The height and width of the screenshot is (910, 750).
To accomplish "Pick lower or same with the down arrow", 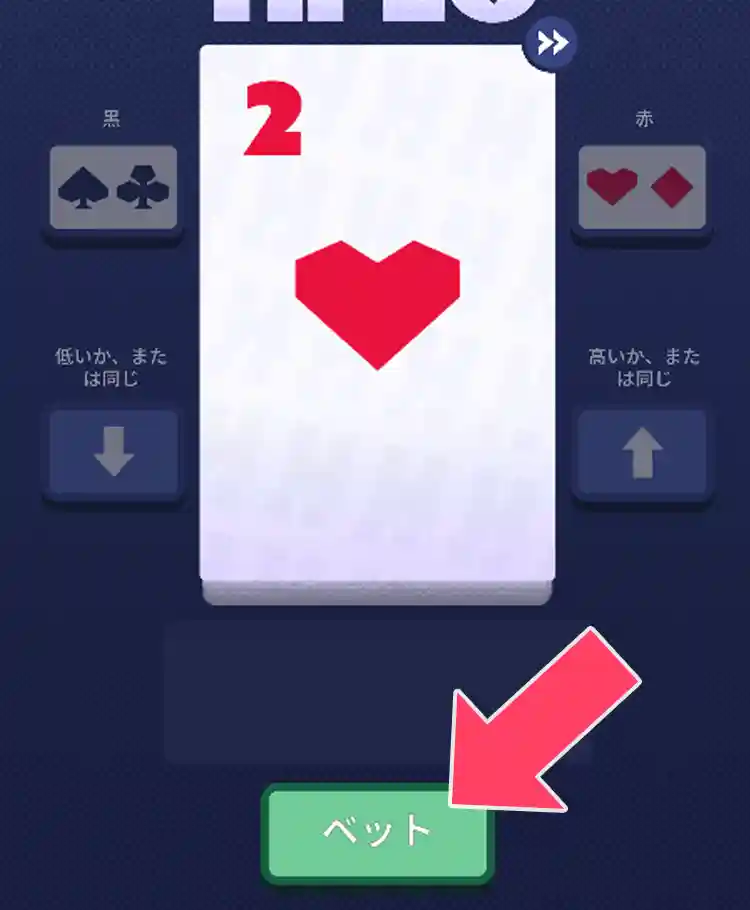I will (113, 453).
